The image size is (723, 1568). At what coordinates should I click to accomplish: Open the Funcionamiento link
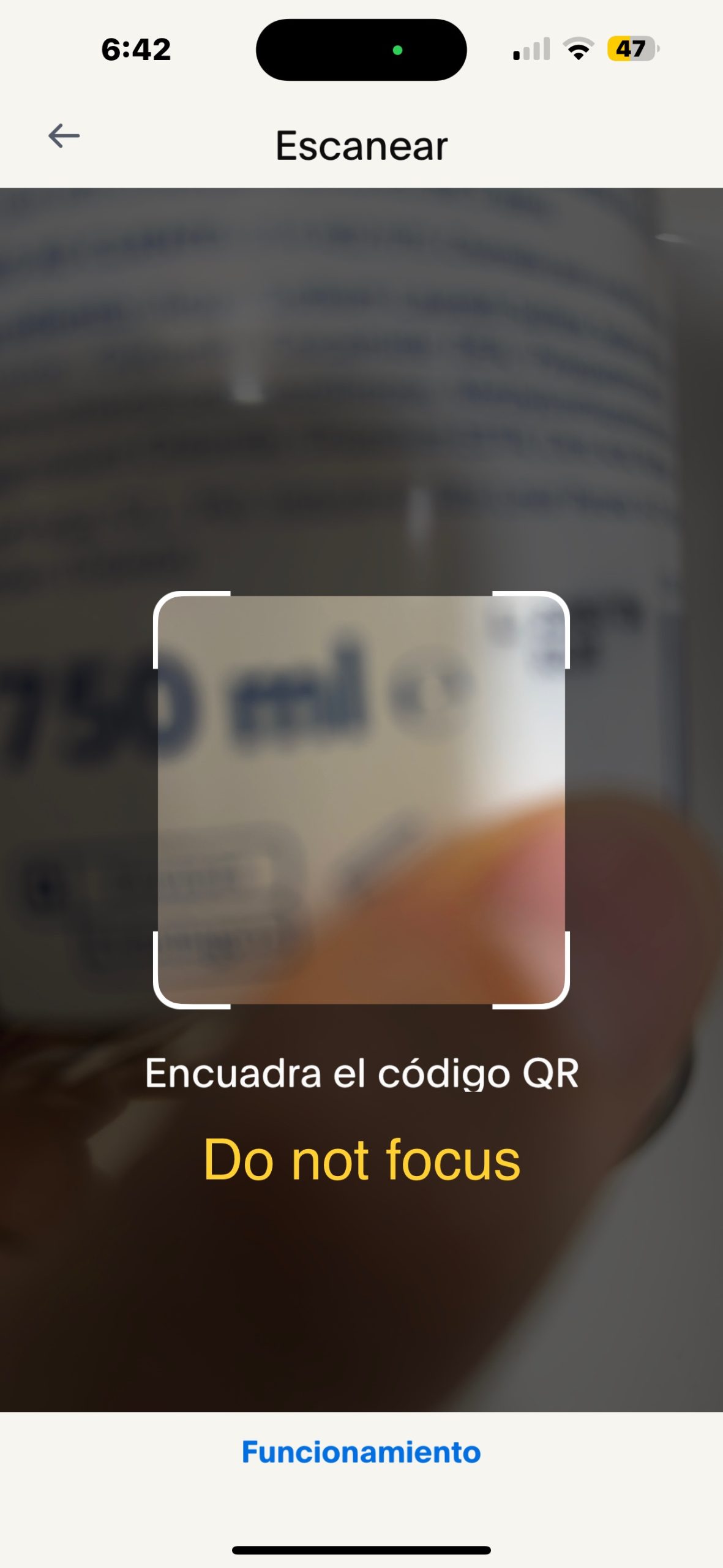(361, 1452)
